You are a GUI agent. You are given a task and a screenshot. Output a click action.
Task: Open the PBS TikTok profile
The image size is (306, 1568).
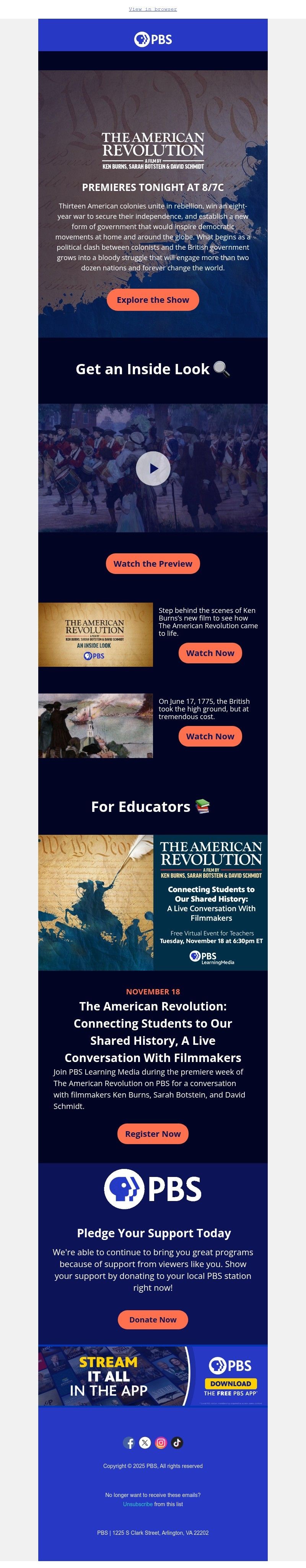pyautogui.click(x=177, y=1442)
